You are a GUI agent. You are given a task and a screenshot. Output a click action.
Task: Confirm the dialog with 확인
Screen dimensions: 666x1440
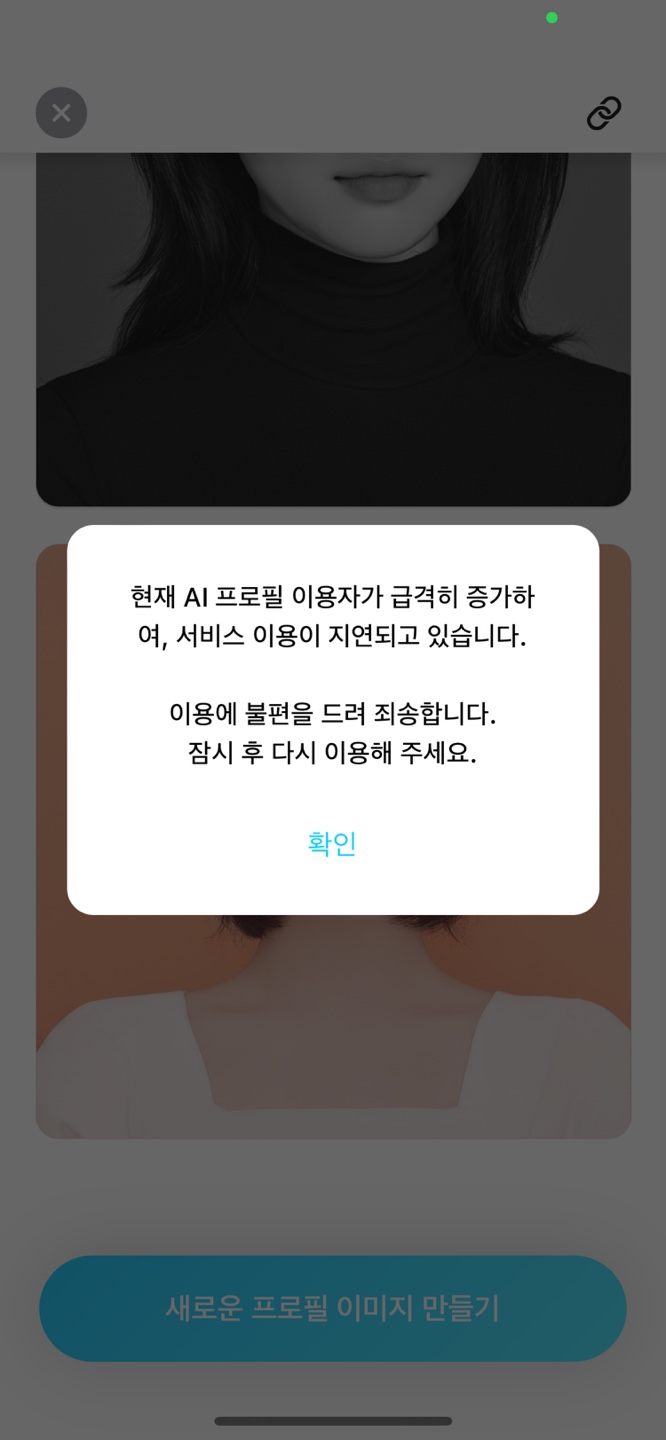tap(332, 844)
